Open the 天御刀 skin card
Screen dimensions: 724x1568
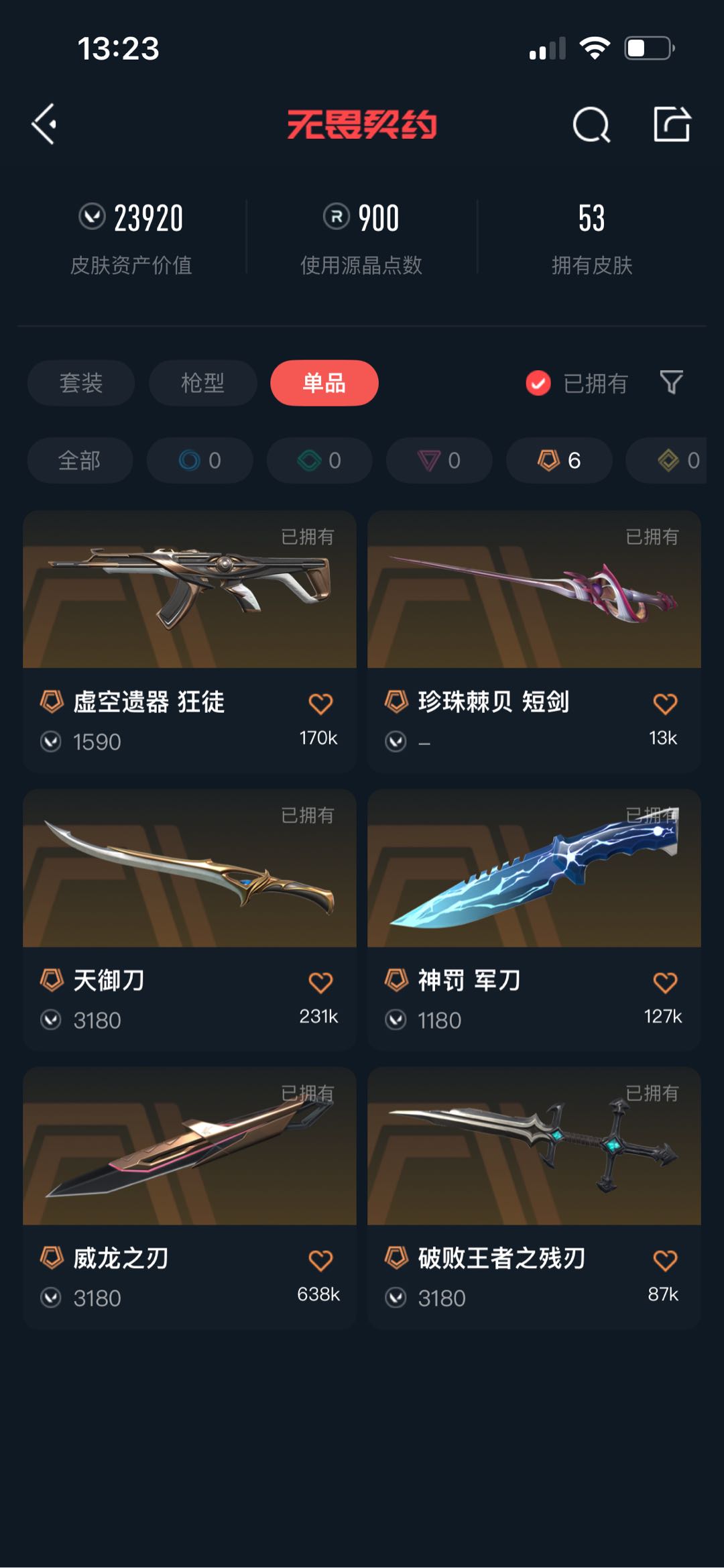click(190, 919)
